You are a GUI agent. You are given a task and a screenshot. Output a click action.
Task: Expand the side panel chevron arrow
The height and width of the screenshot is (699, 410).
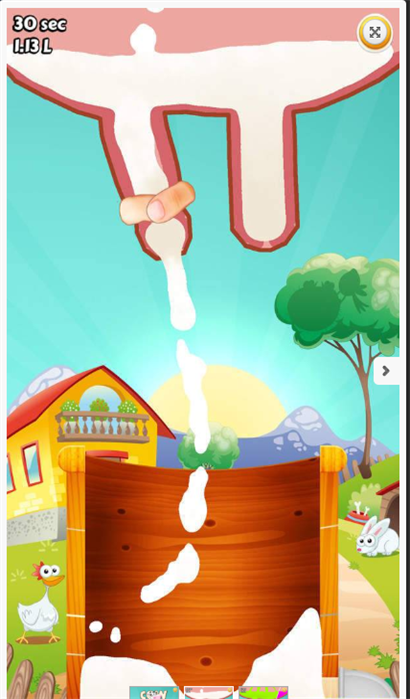click(386, 371)
